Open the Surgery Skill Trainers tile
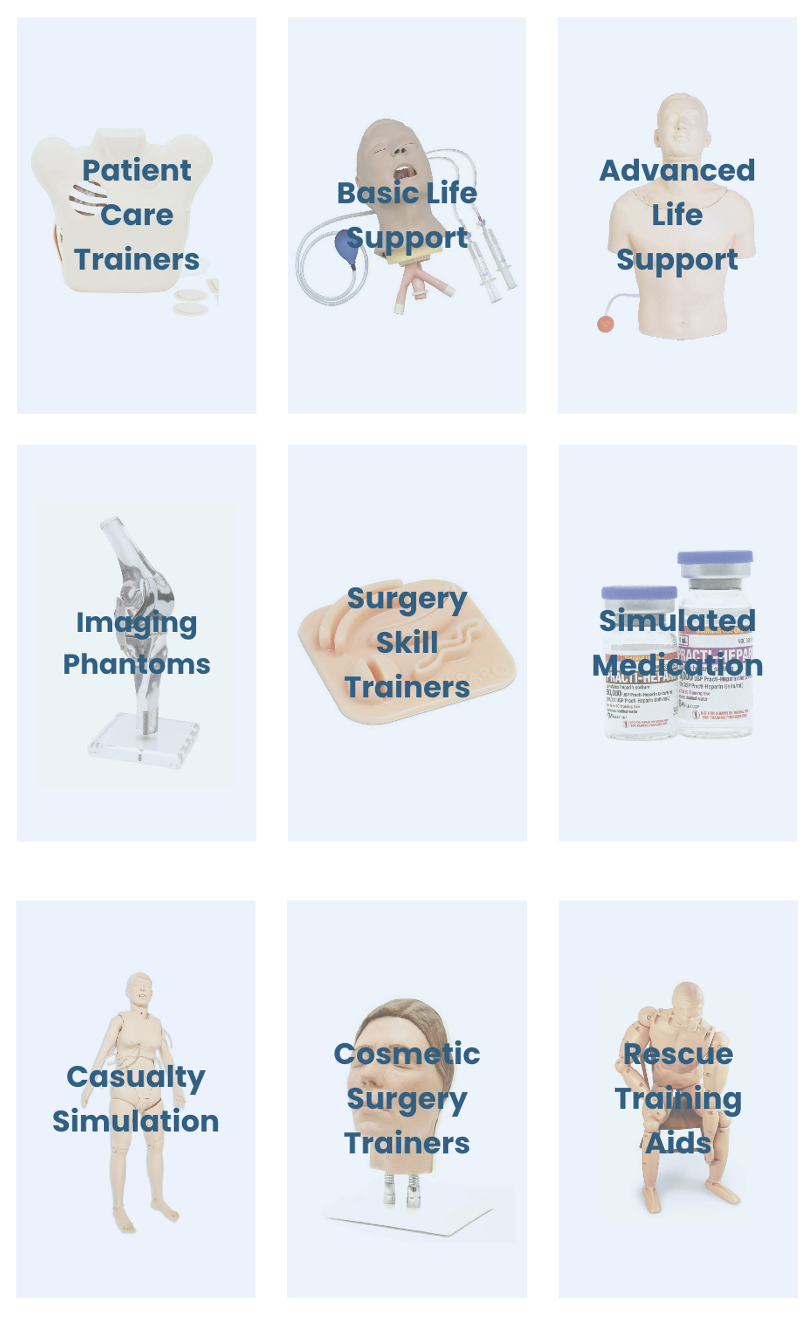Viewport: 812px width, 1324px height. [x=407, y=643]
